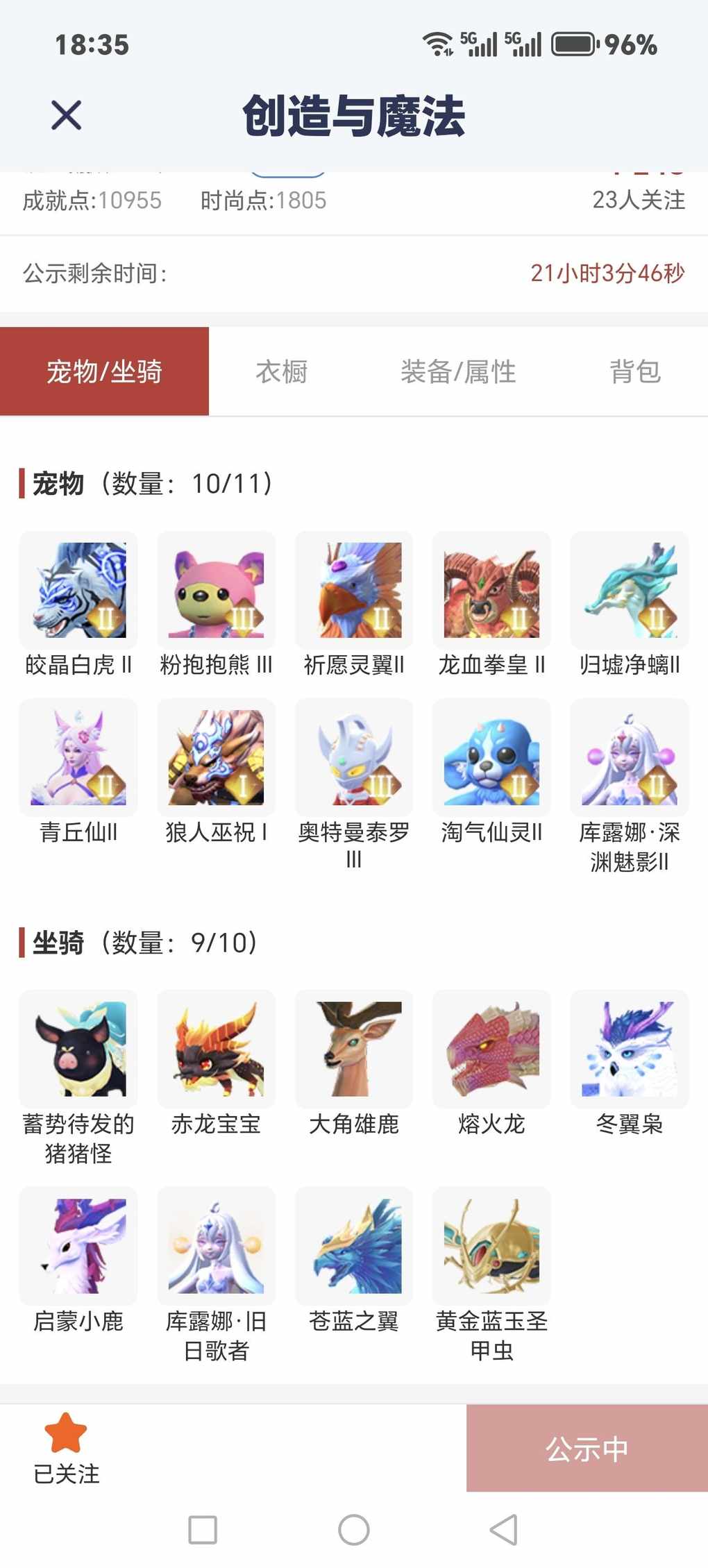The image size is (708, 1568).
Task: Go back with the system back button
Action: (504, 1530)
